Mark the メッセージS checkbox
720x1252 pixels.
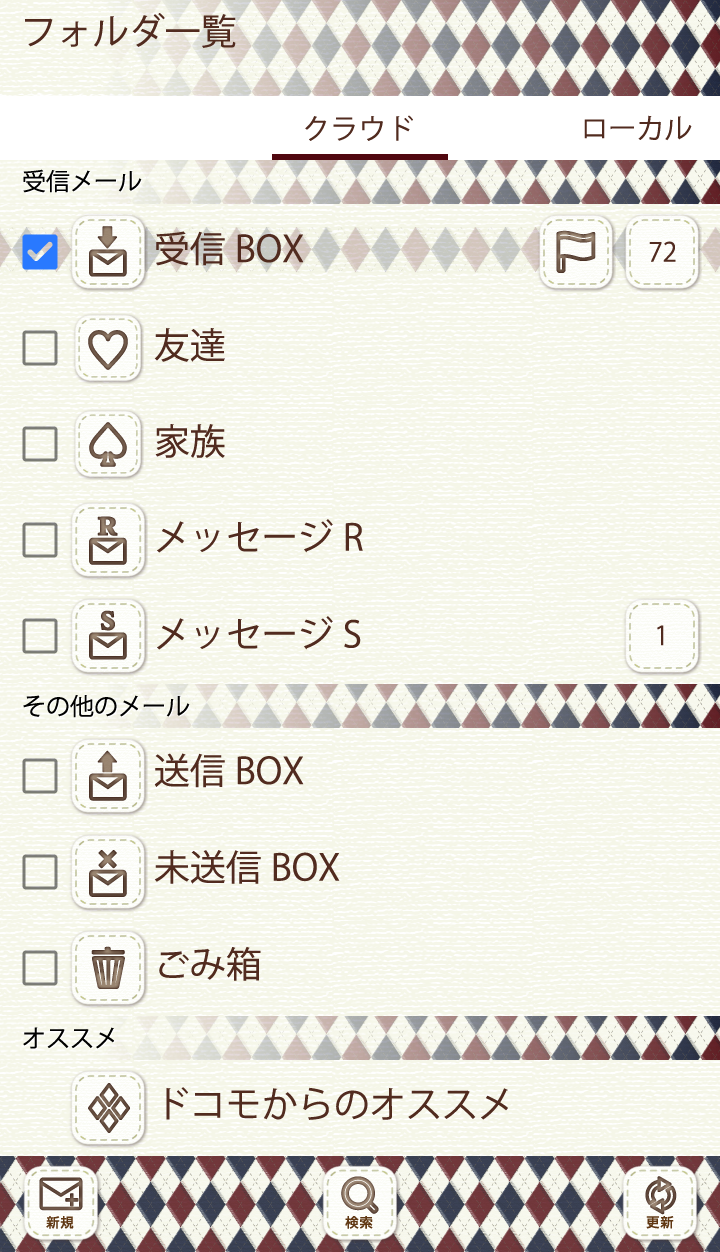tap(40, 635)
